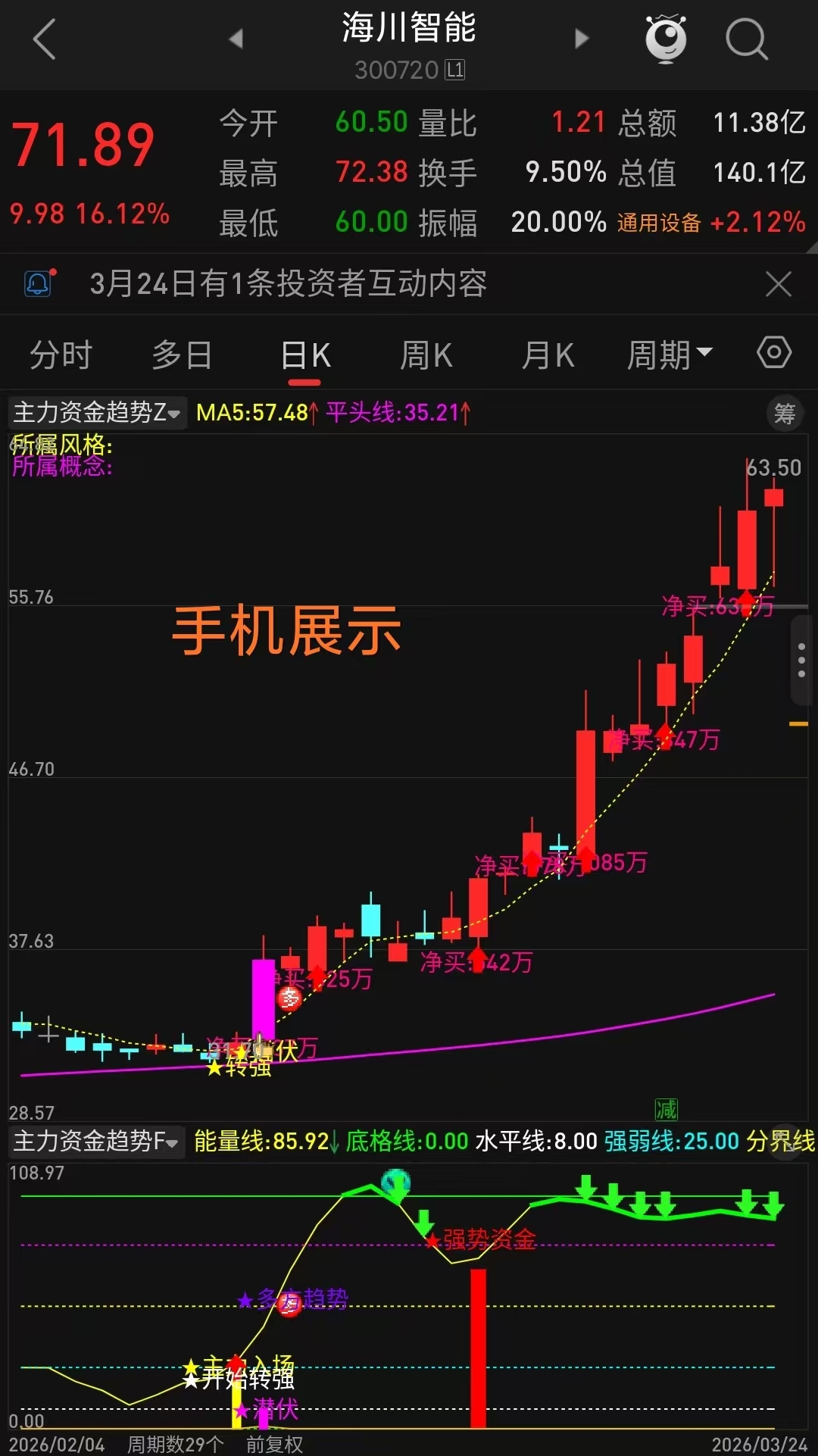Tap the 筹 chip distribution button

pyautogui.click(x=785, y=414)
